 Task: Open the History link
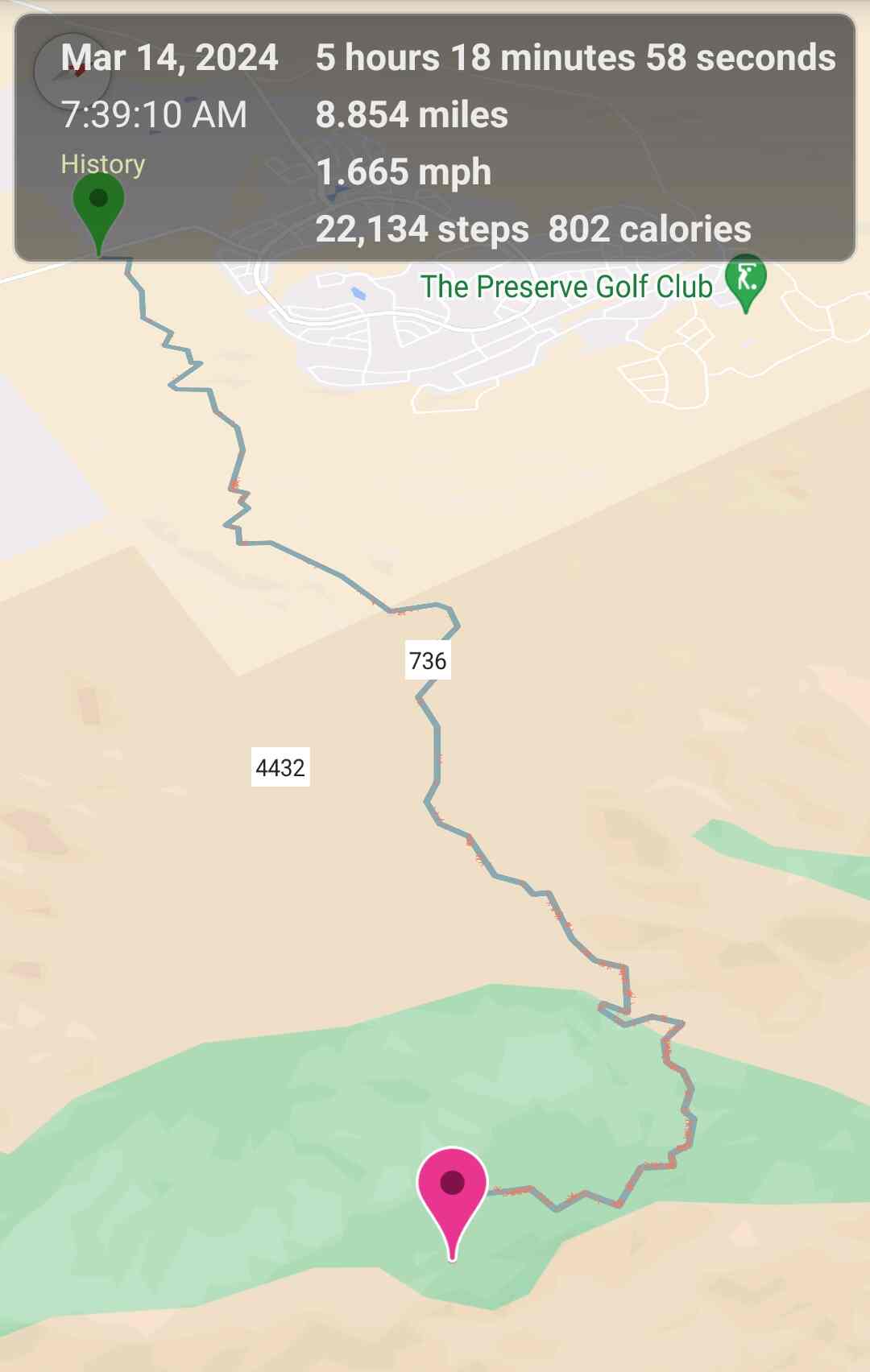tap(103, 163)
